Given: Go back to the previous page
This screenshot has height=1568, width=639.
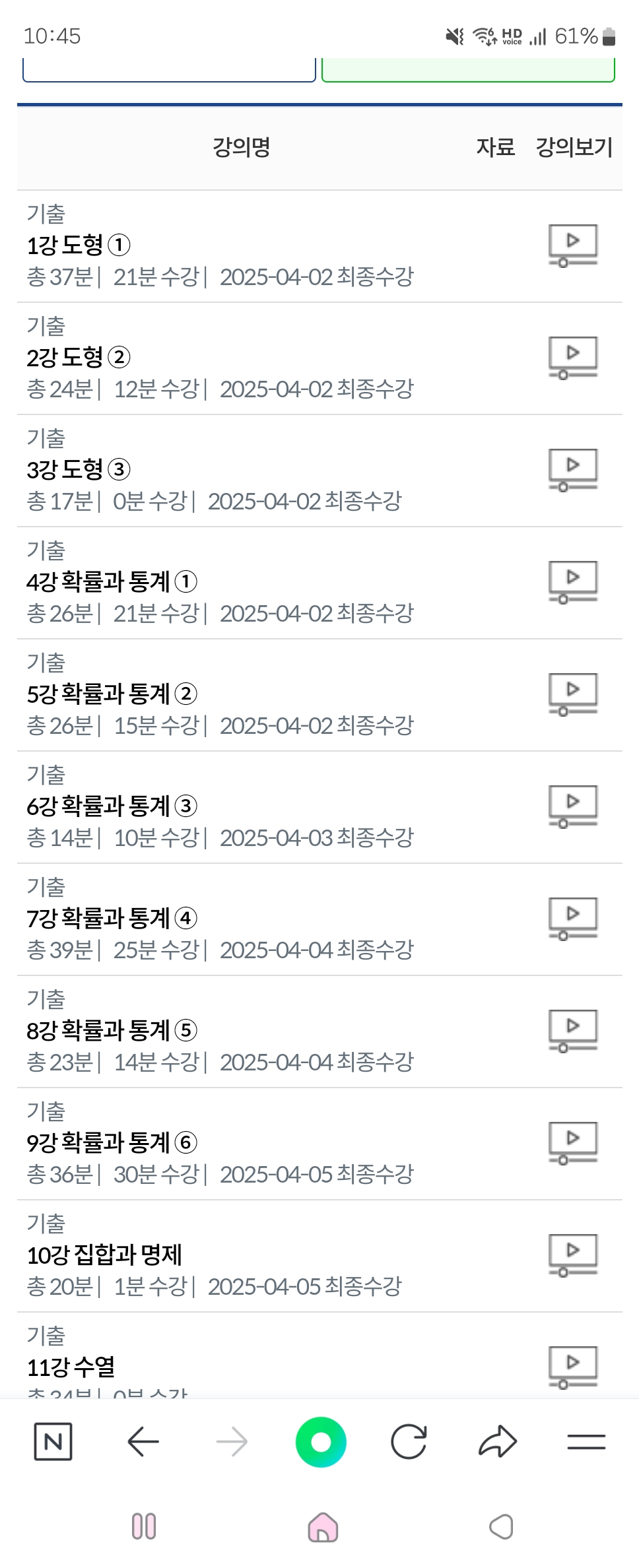Looking at the screenshot, I should 143,1442.
